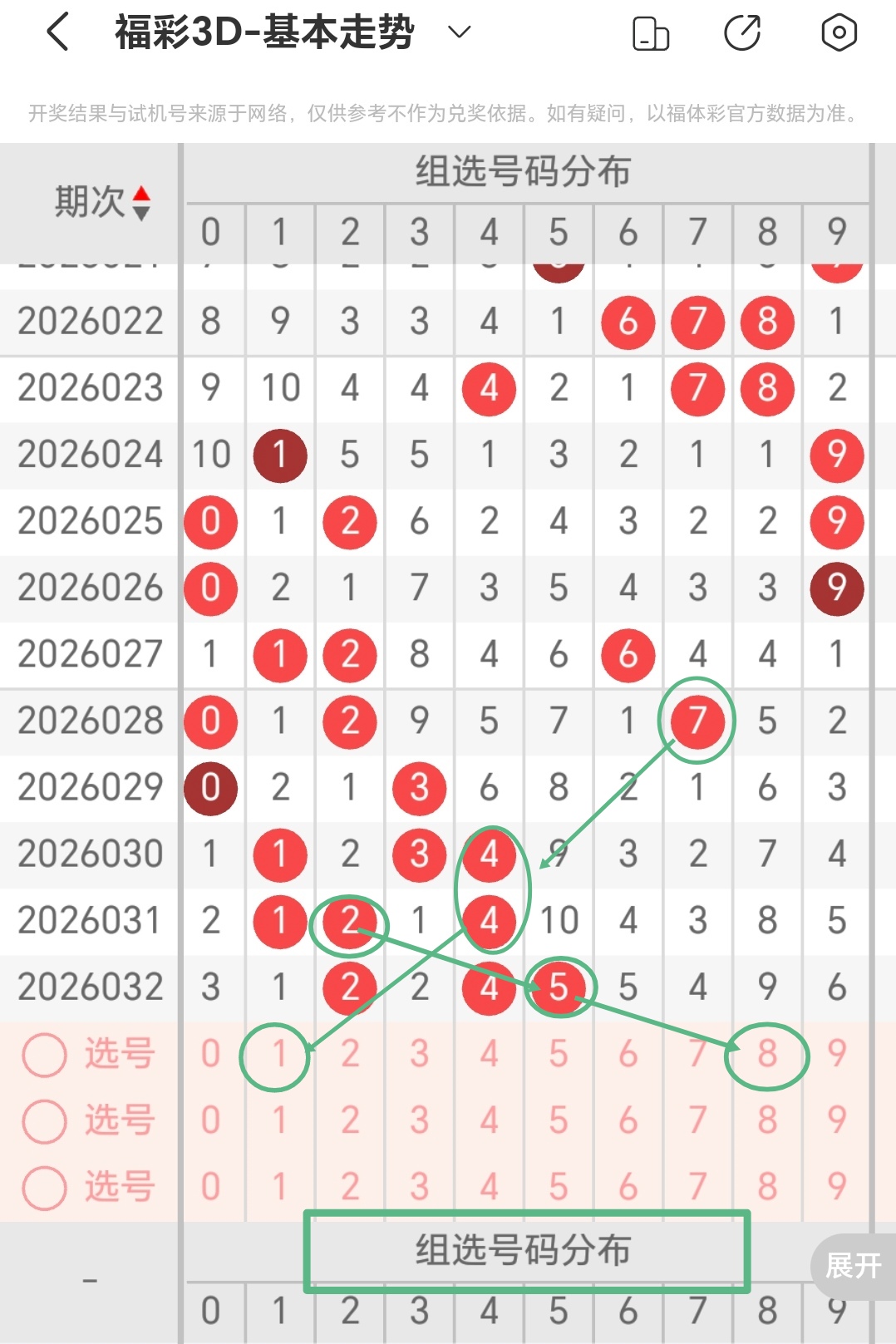
Task: Select number 8 in the first 选号 row
Action: click(x=766, y=1054)
